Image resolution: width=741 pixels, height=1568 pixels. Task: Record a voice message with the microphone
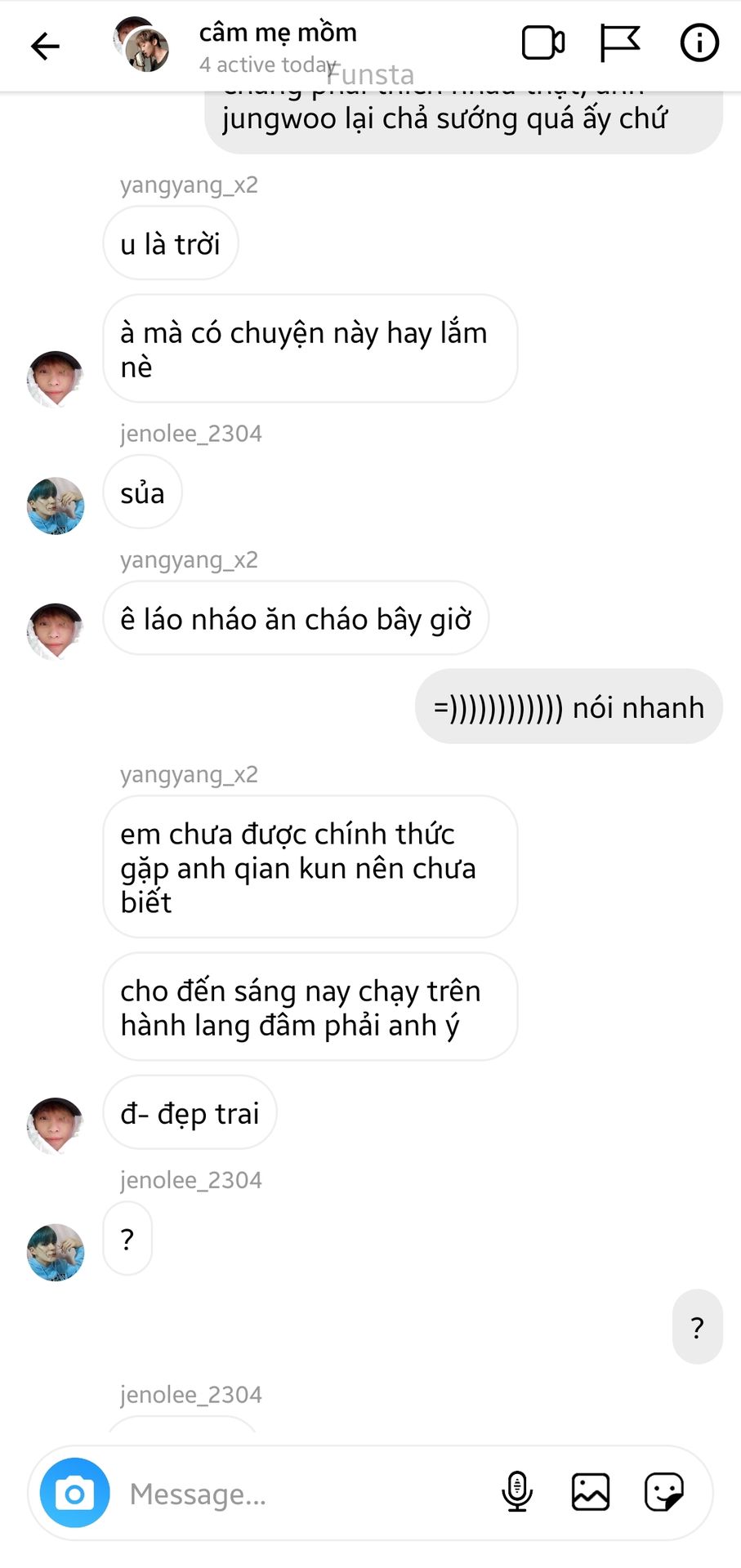pos(517,1492)
